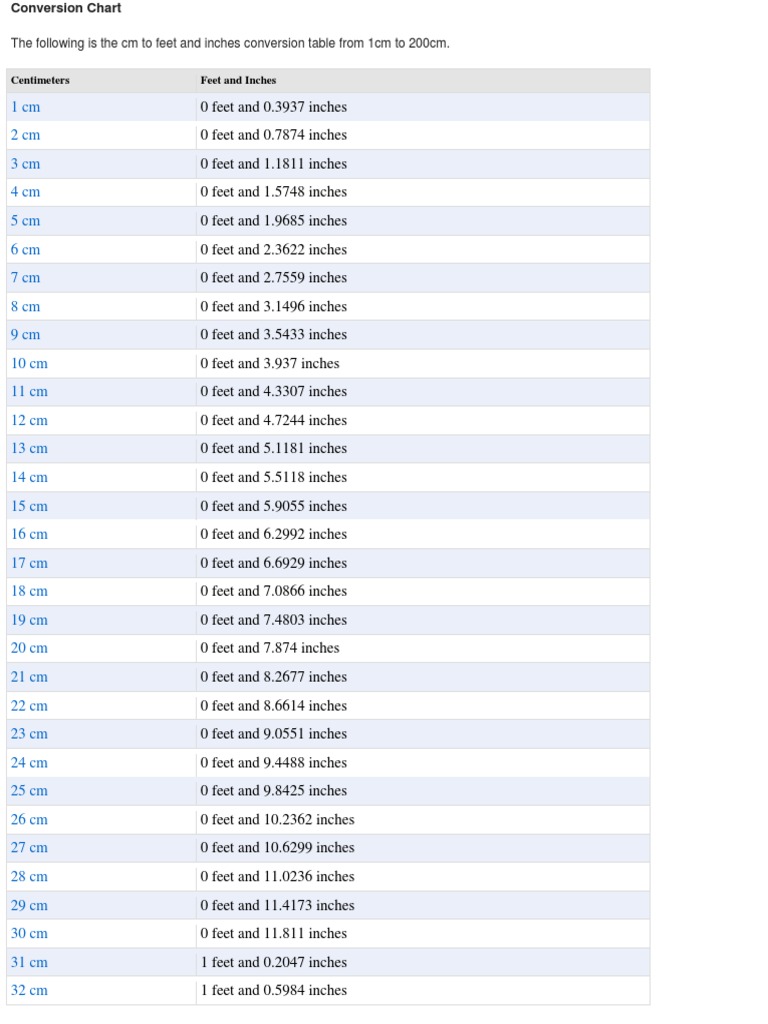Screen dimensions: 768x1024
Task: Select the 30 cm link
Action: pyautogui.click(x=29, y=933)
